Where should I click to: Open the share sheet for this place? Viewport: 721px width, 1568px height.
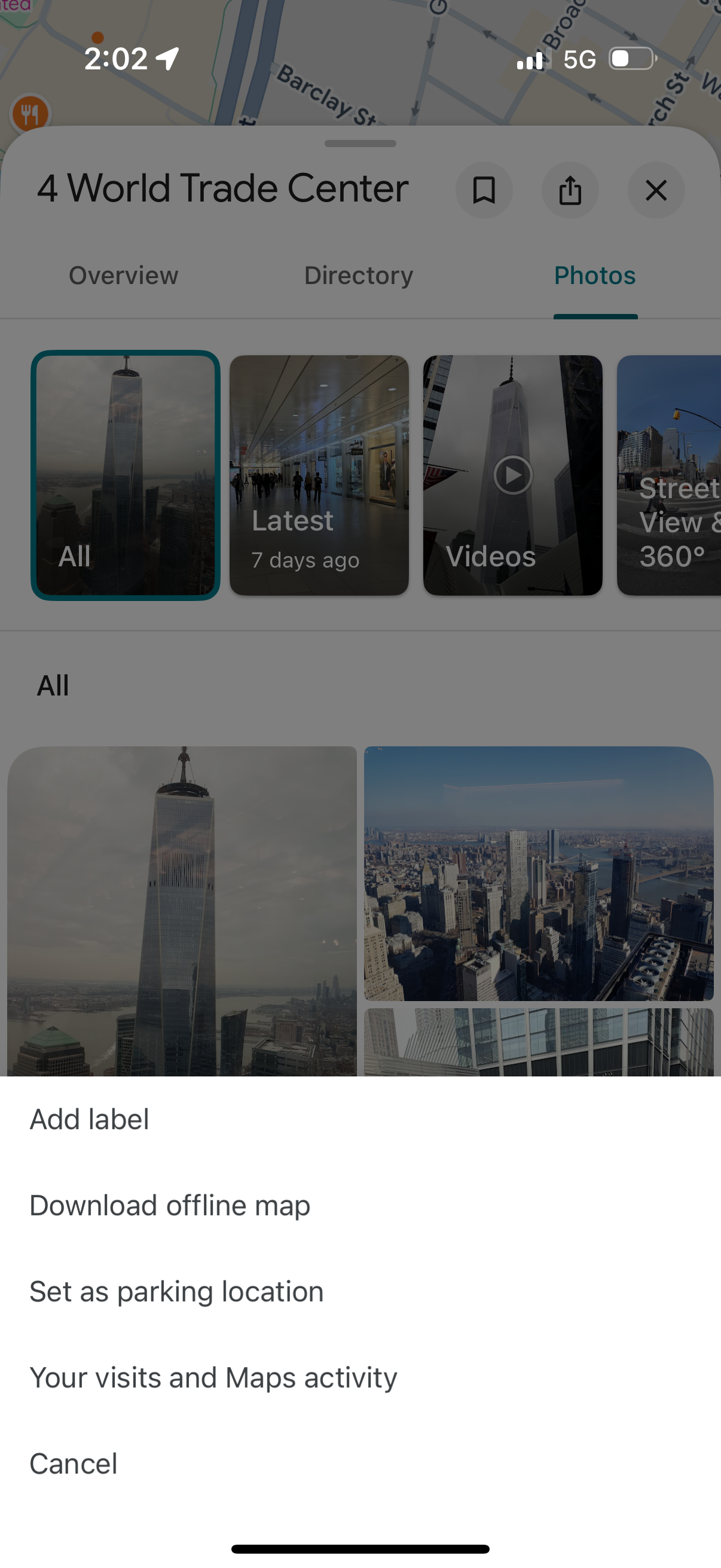pyautogui.click(x=570, y=191)
